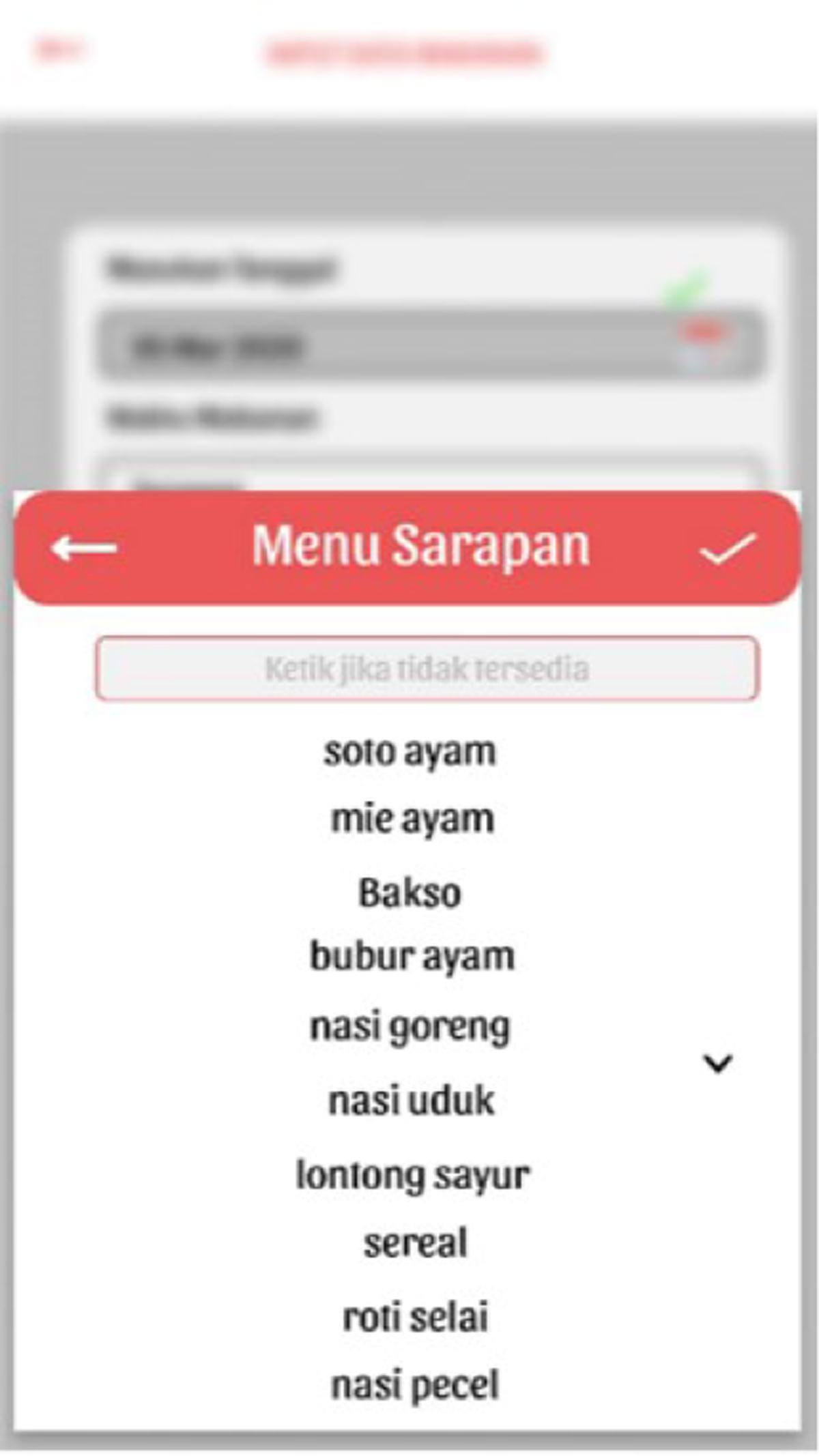Pick lontong sayur
Screen dimensions: 819x1456
pyautogui.click(x=412, y=1175)
